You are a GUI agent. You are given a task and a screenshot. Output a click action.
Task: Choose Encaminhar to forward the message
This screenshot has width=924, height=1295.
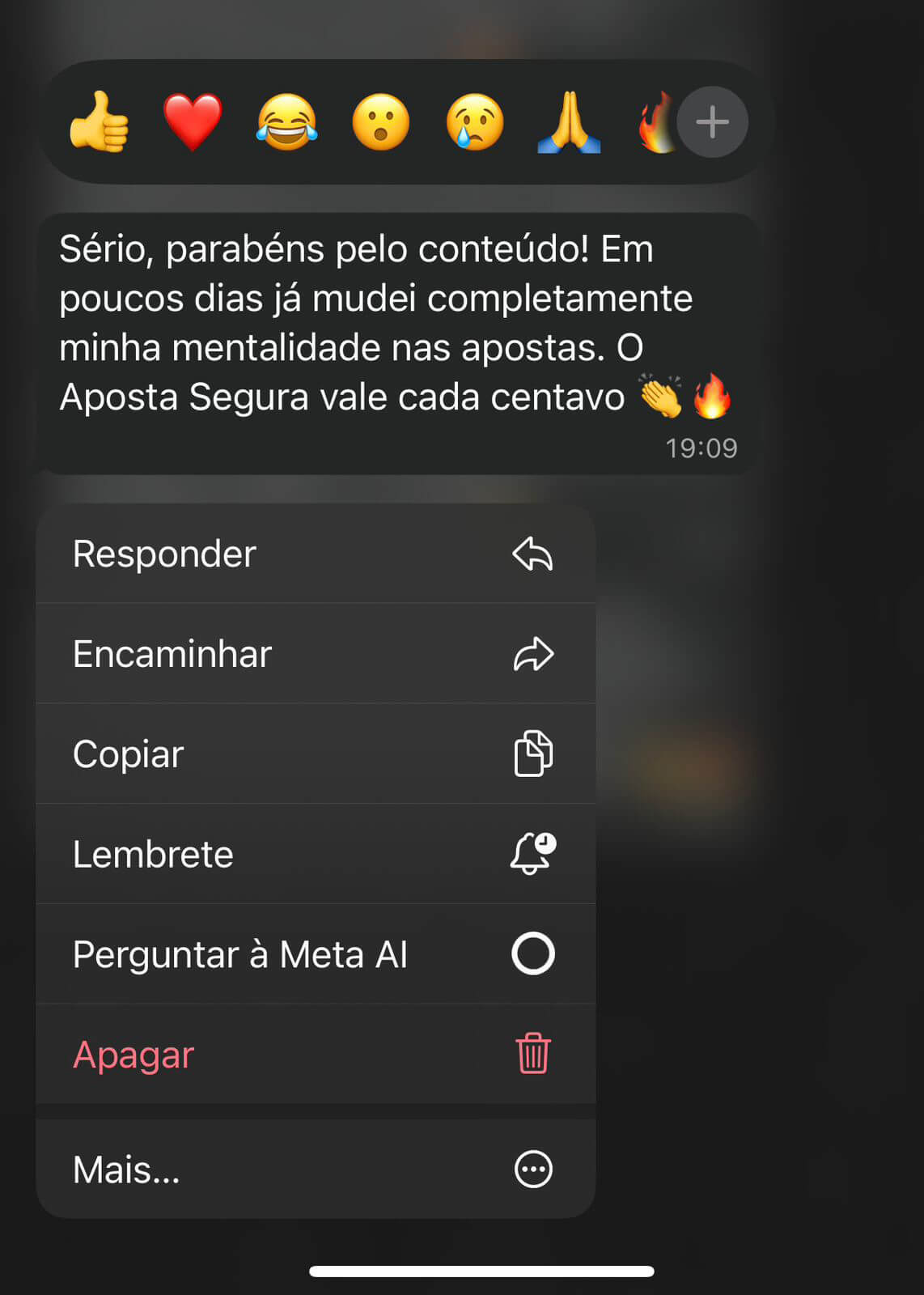click(316, 654)
